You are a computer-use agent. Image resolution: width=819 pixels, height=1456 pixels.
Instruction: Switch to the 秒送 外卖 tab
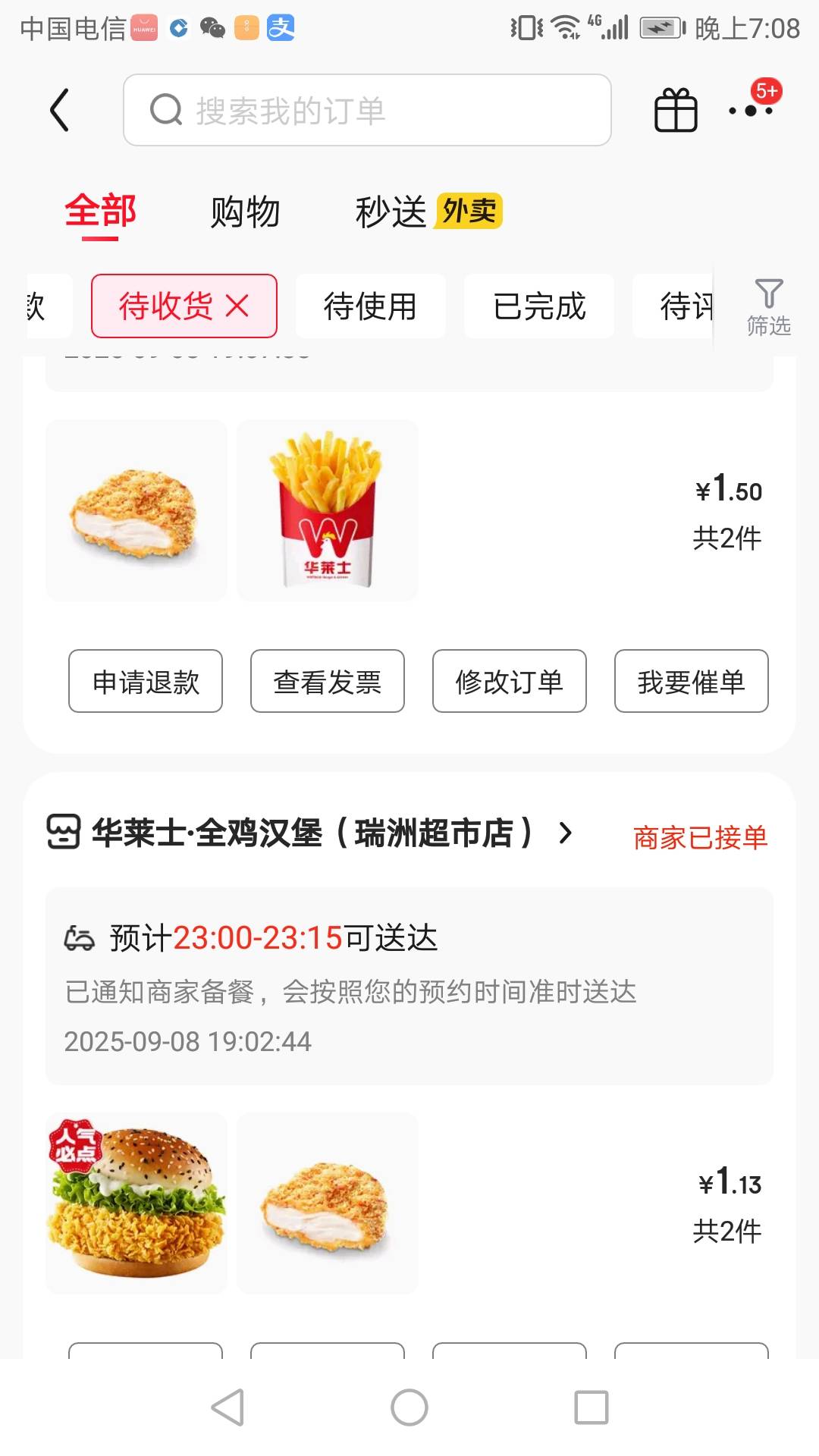(428, 212)
